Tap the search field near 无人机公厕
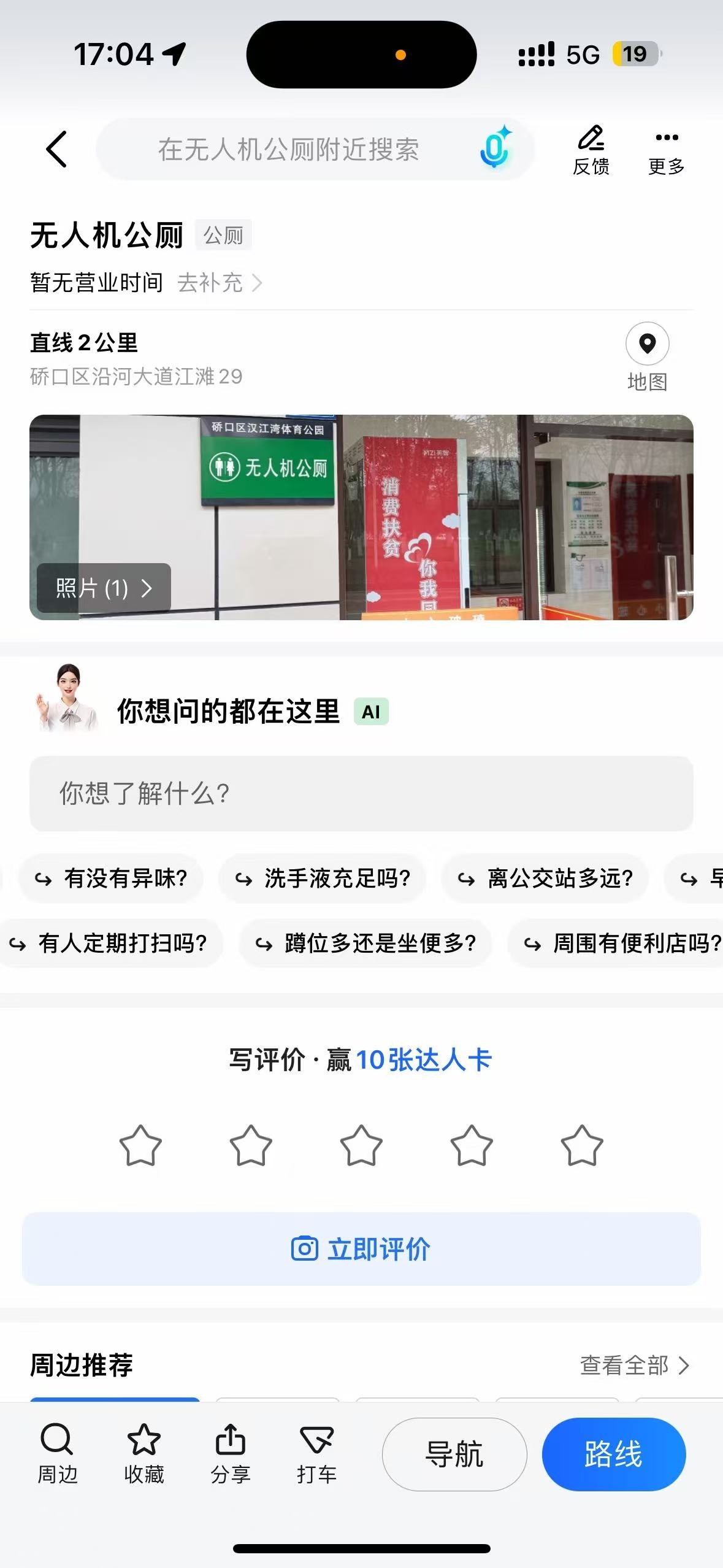 coord(288,150)
